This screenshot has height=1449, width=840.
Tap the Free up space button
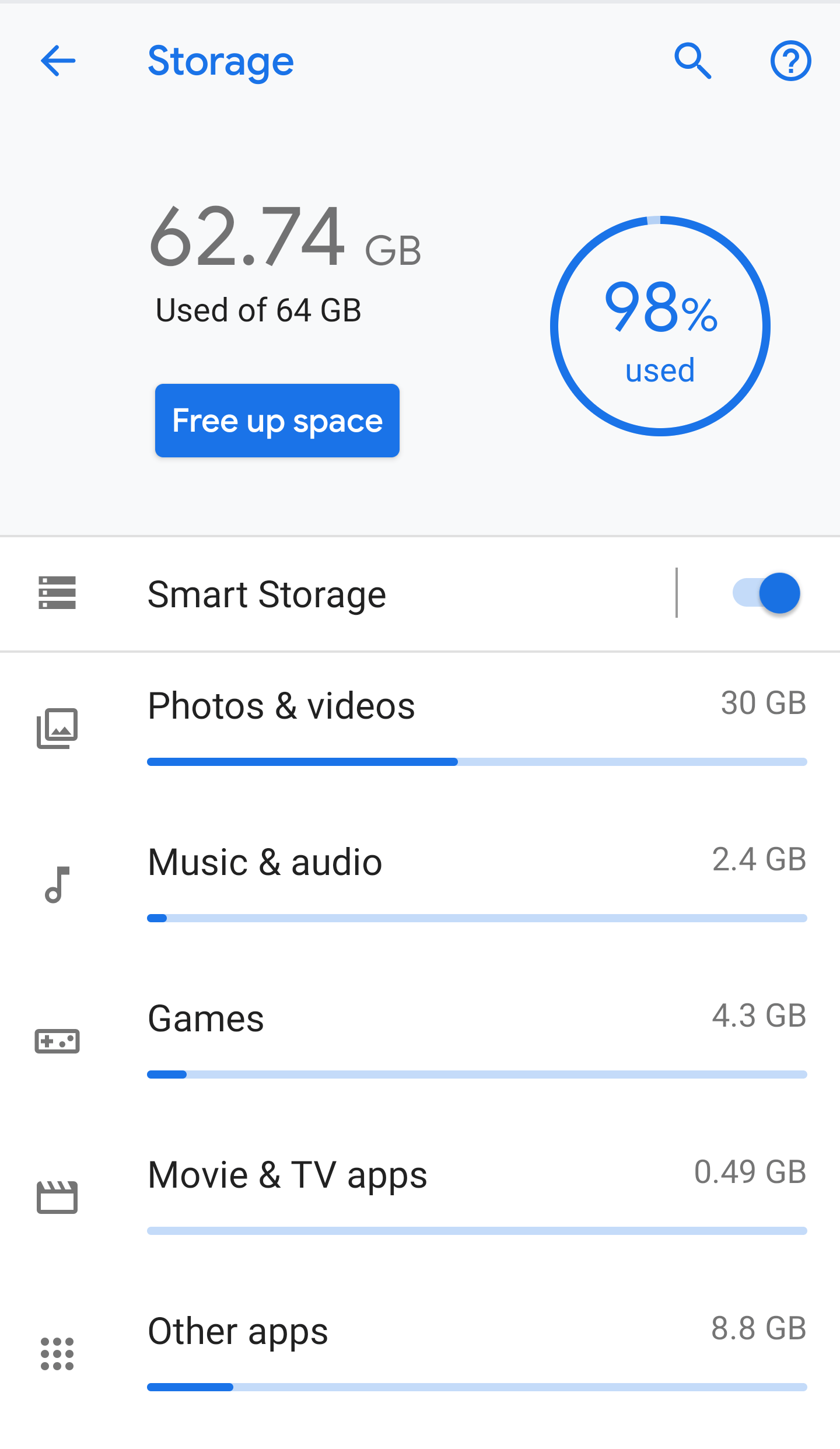tap(276, 421)
